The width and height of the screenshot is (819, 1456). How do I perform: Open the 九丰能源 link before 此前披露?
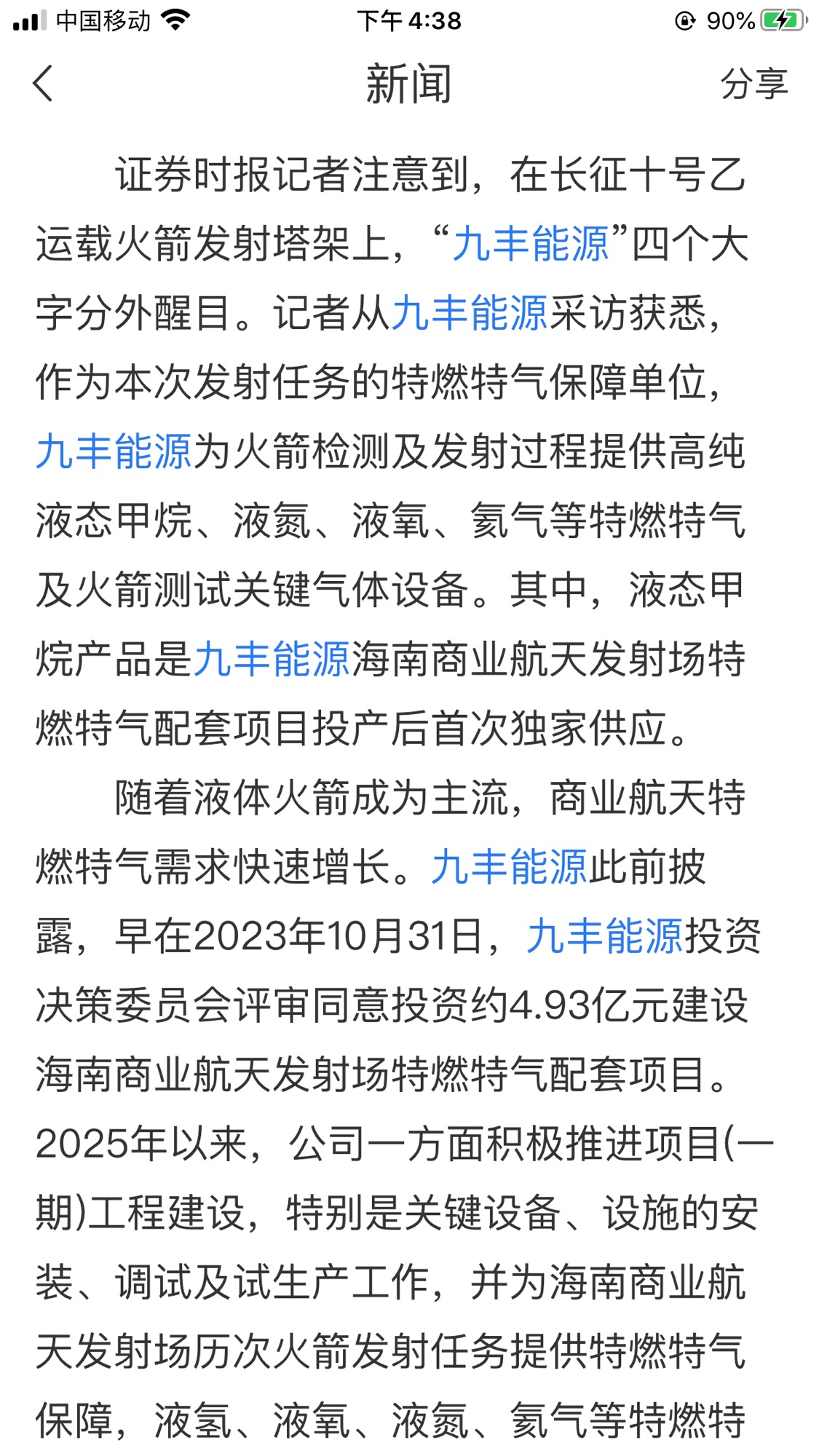point(509,866)
